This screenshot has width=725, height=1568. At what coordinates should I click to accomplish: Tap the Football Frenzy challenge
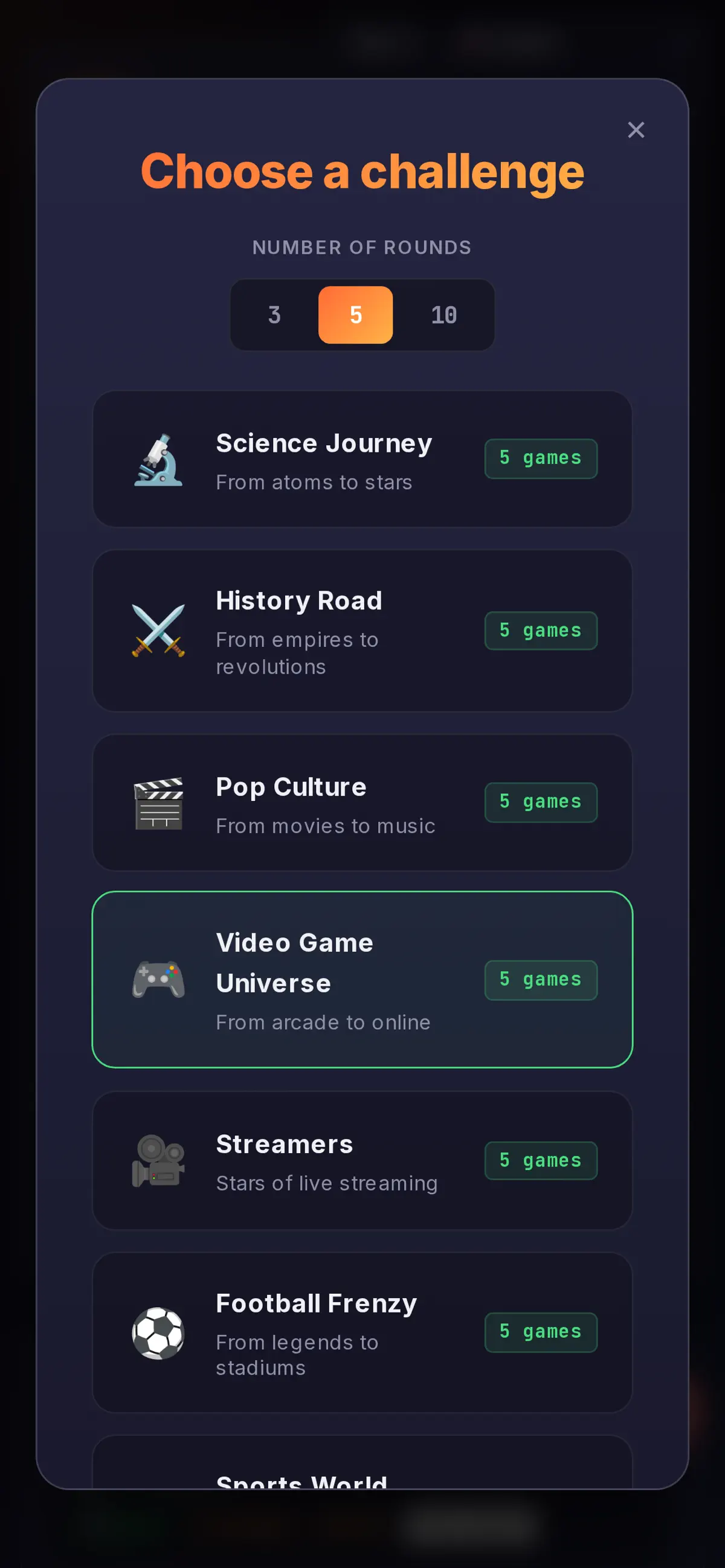362,1332
